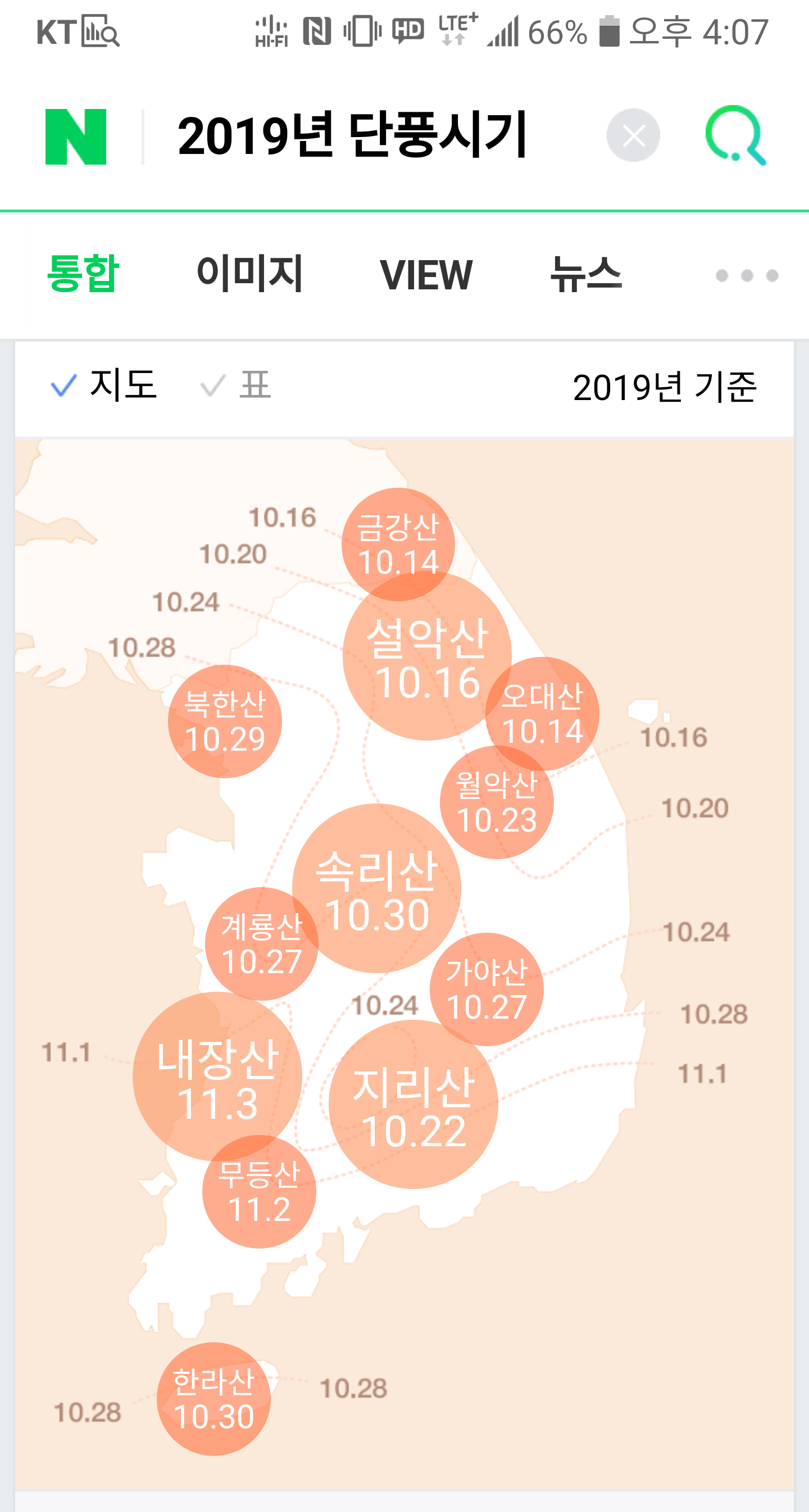Select the 통합 tab
The image size is (809, 1512).
(83, 274)
